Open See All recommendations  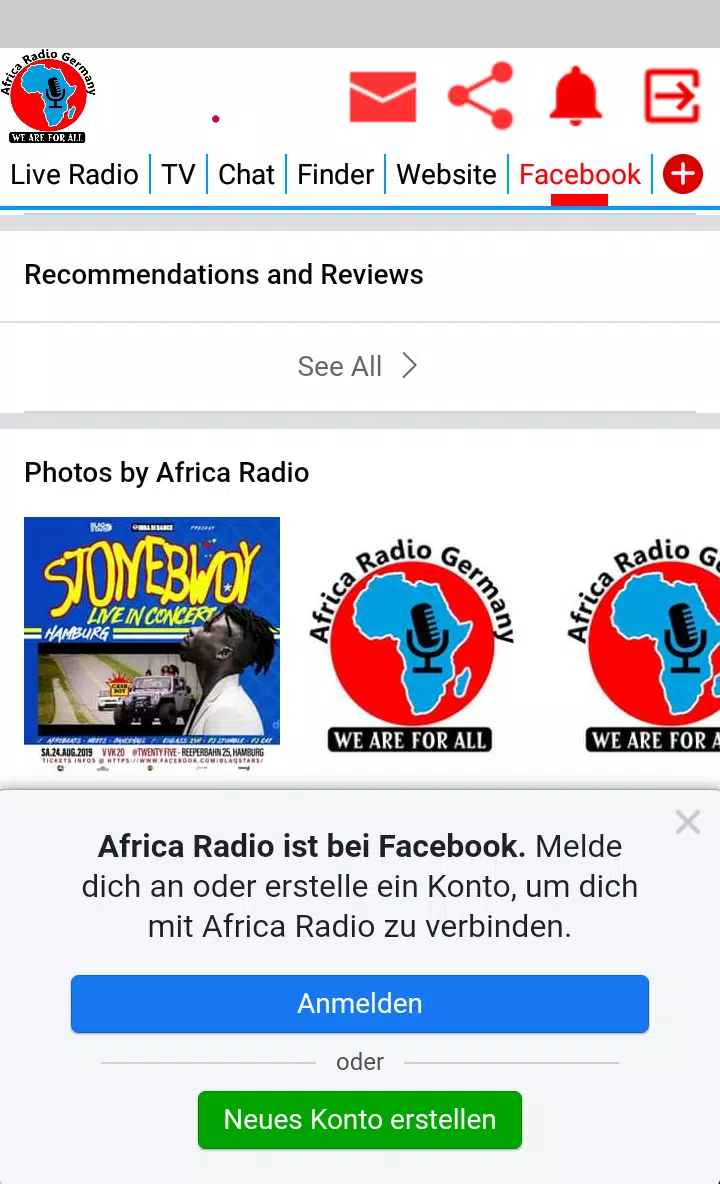(x=340, y=366)
